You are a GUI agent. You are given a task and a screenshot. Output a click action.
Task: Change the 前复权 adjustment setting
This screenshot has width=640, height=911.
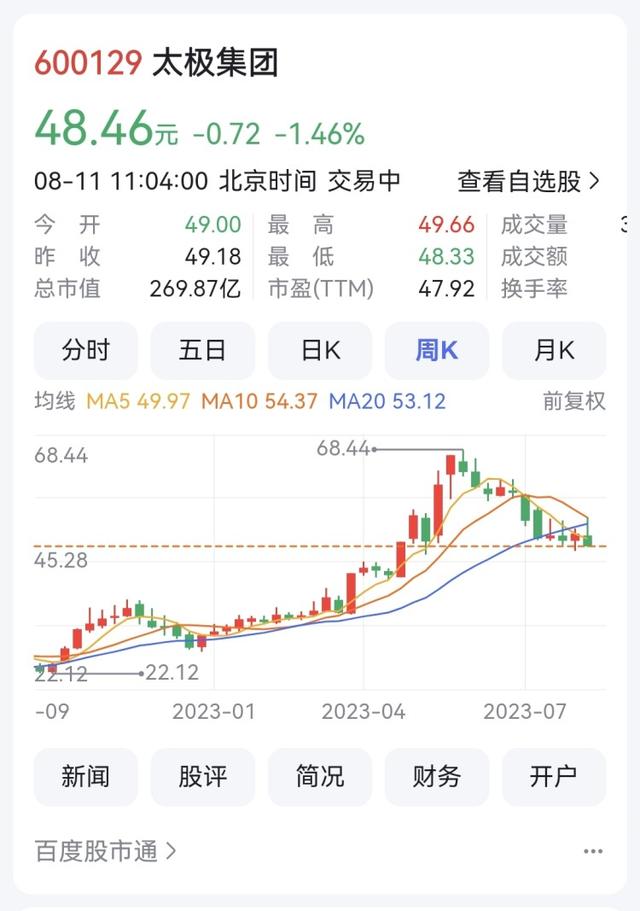(574, 402)
